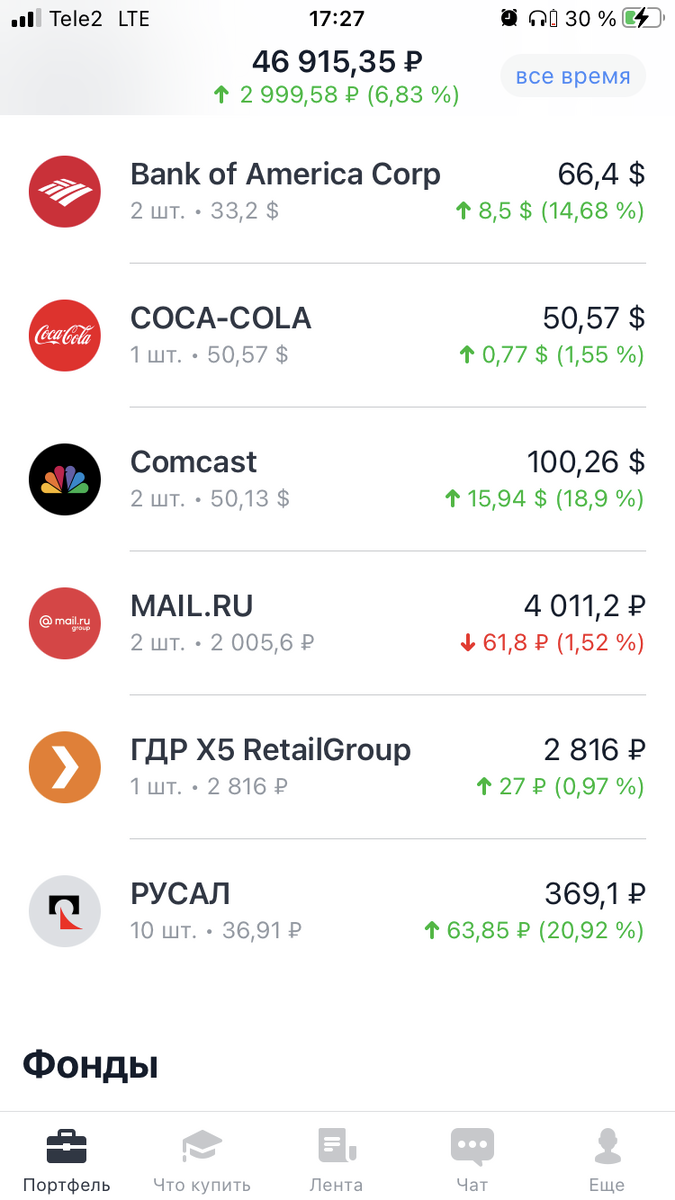The image size is (675, 1200).
Task: Open the Еще tab
Action: pyautogui.click(x=606, y=1160)
